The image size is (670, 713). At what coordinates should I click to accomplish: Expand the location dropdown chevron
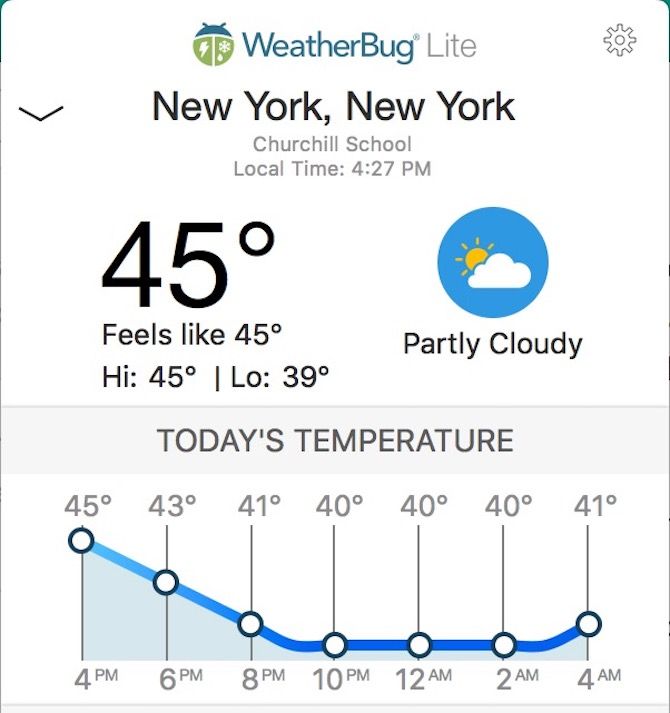point(41,113)
